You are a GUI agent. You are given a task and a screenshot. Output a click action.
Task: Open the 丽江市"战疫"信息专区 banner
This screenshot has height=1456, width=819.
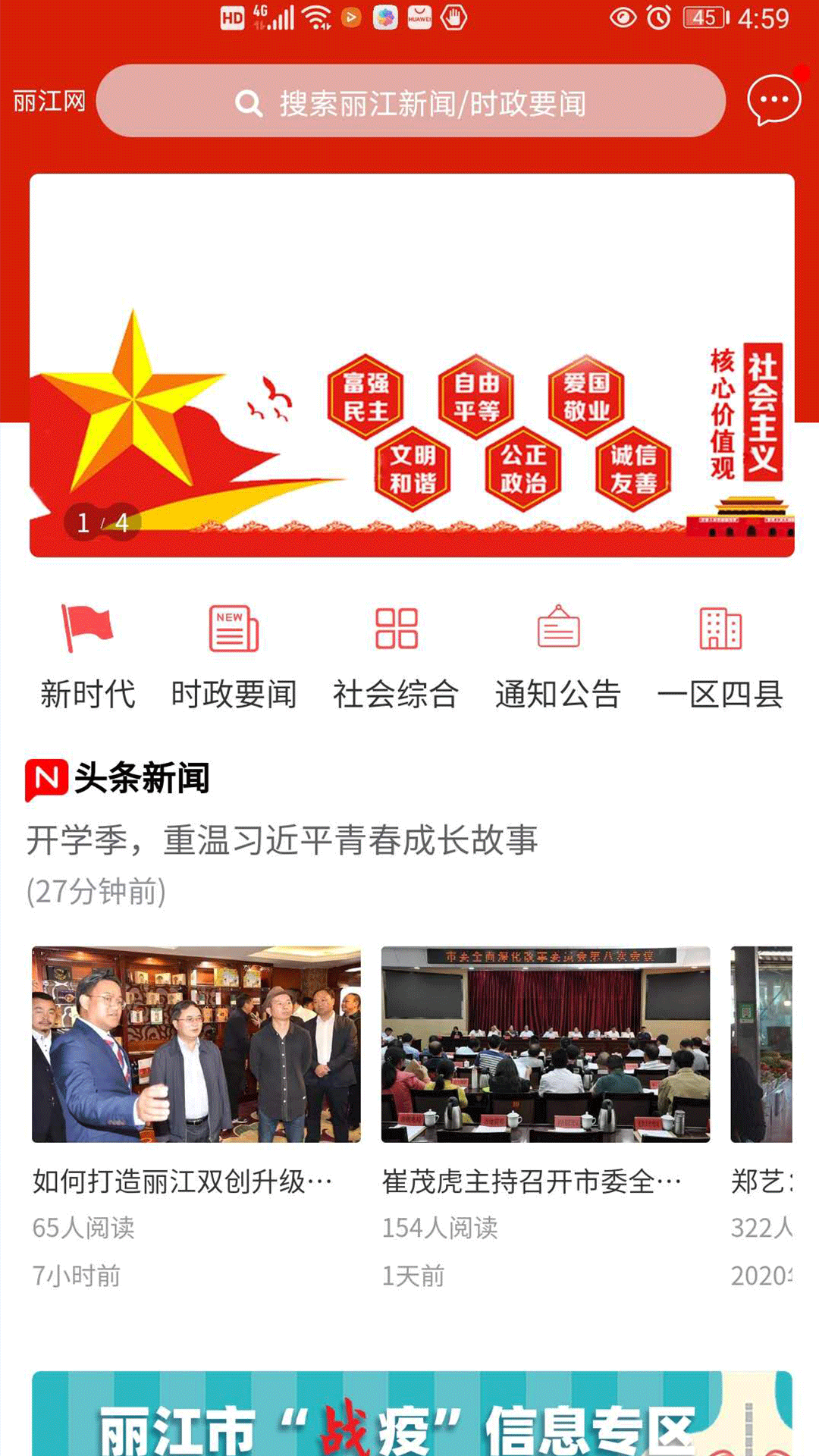click(x=412, y=1414)
